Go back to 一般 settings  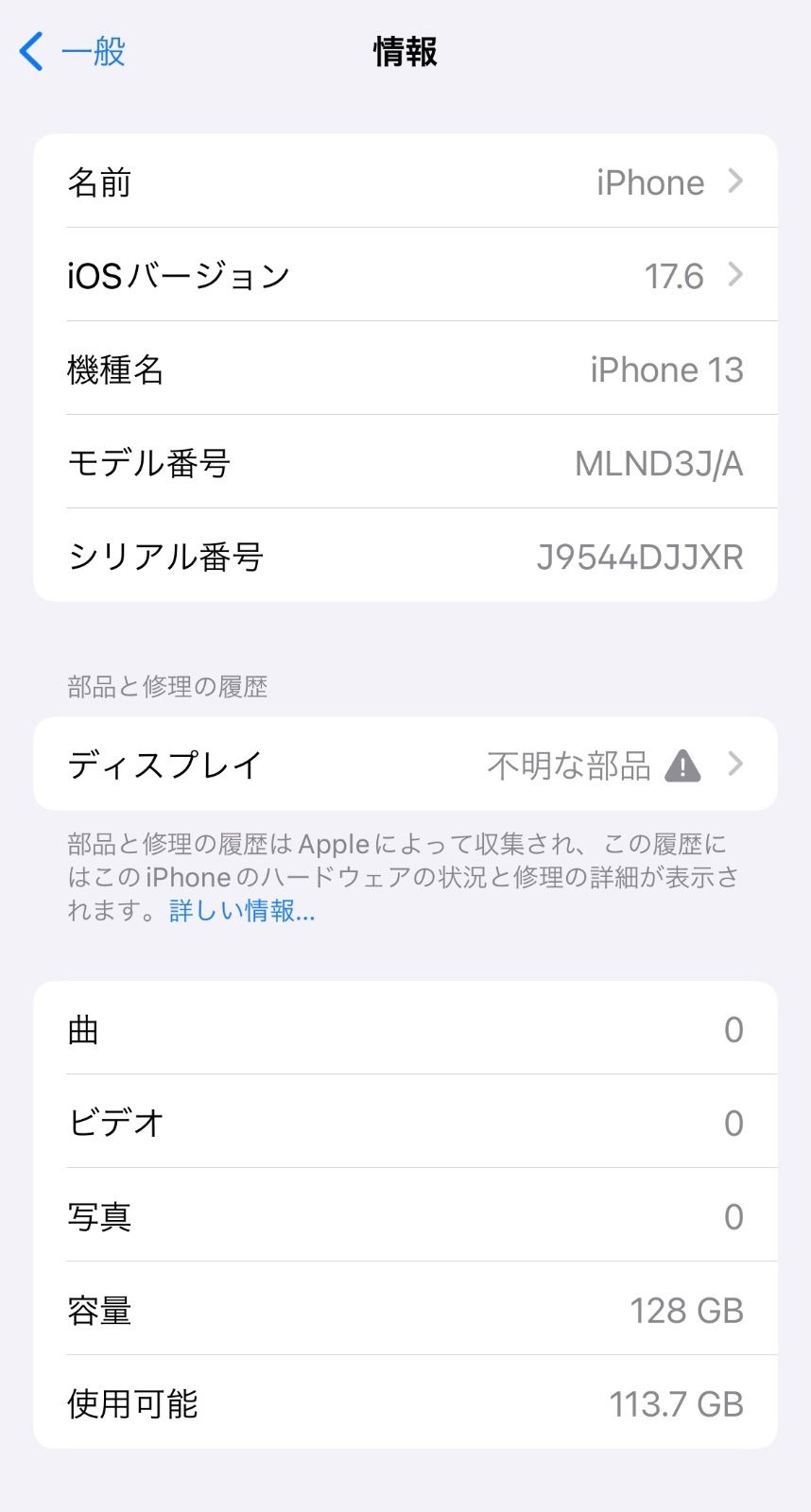73,51
